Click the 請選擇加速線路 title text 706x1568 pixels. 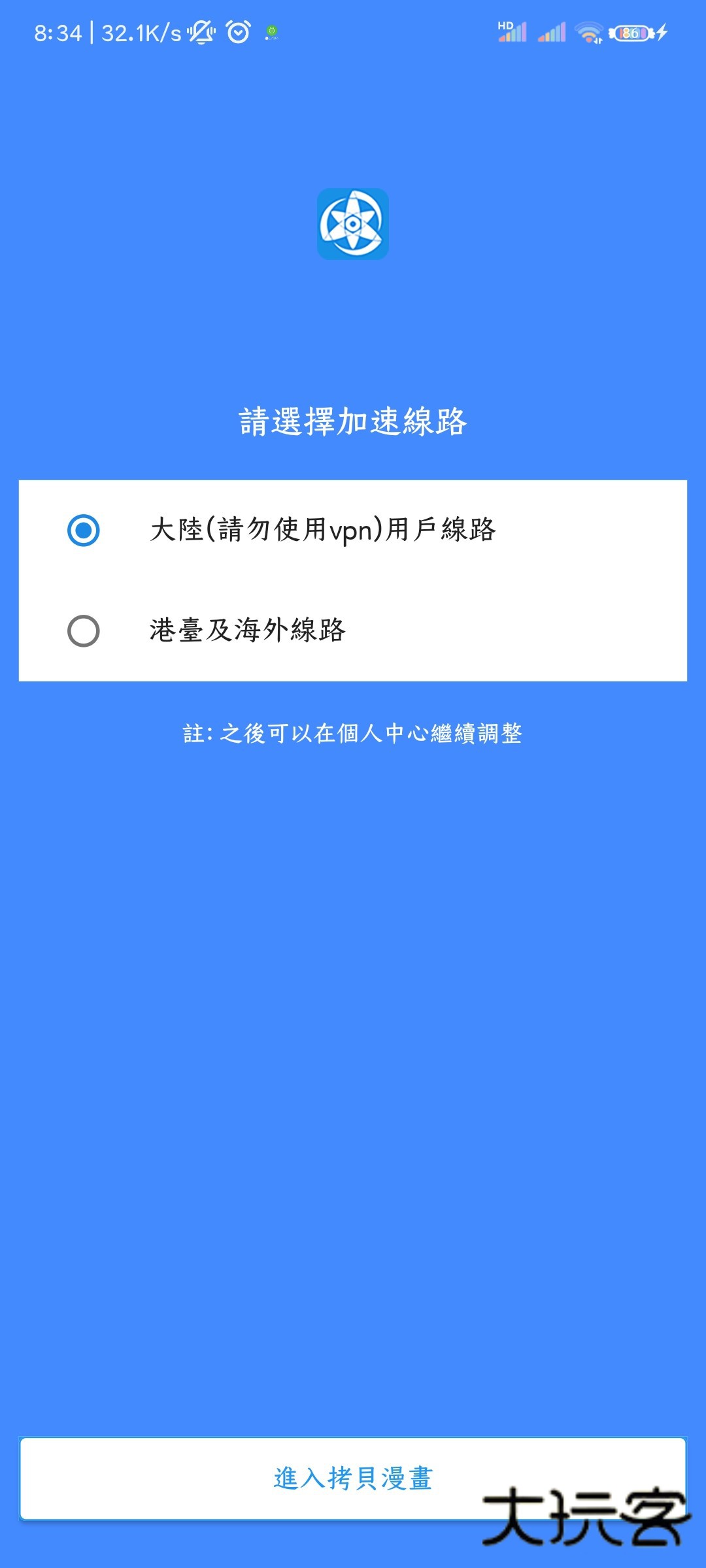click(353, 421)
